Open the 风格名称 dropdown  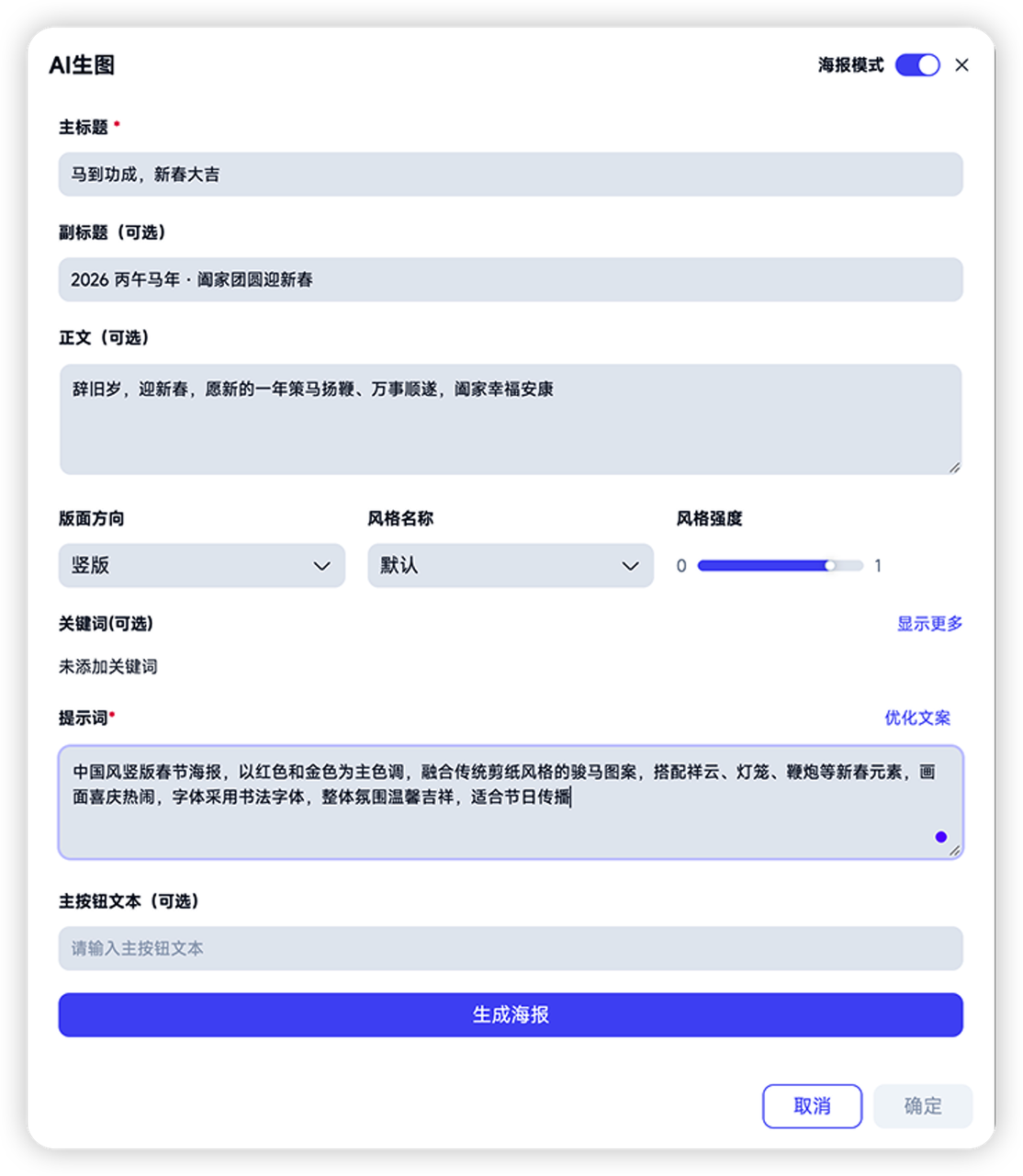[x=510, y=565]
